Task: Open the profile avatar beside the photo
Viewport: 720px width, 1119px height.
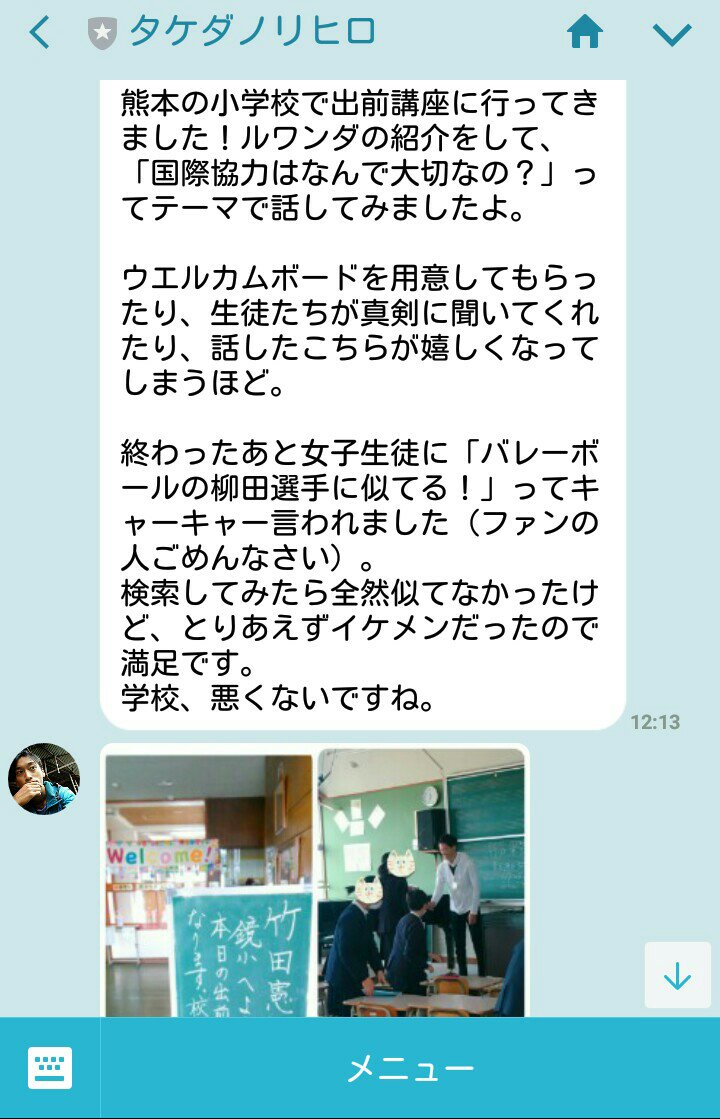Action: tap(43, 778)
